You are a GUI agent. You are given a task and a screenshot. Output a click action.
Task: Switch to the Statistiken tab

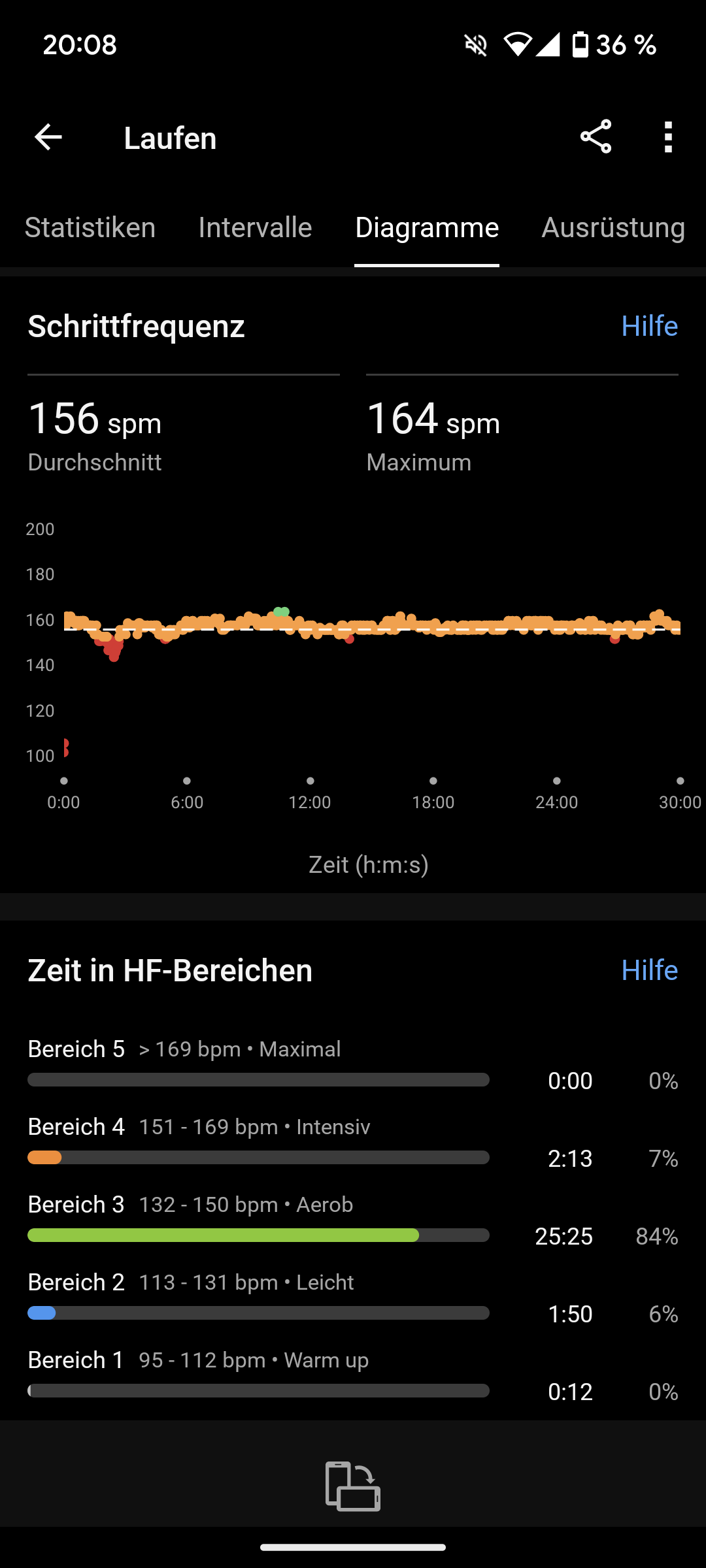pyautogui.click(x=90, y=228)
